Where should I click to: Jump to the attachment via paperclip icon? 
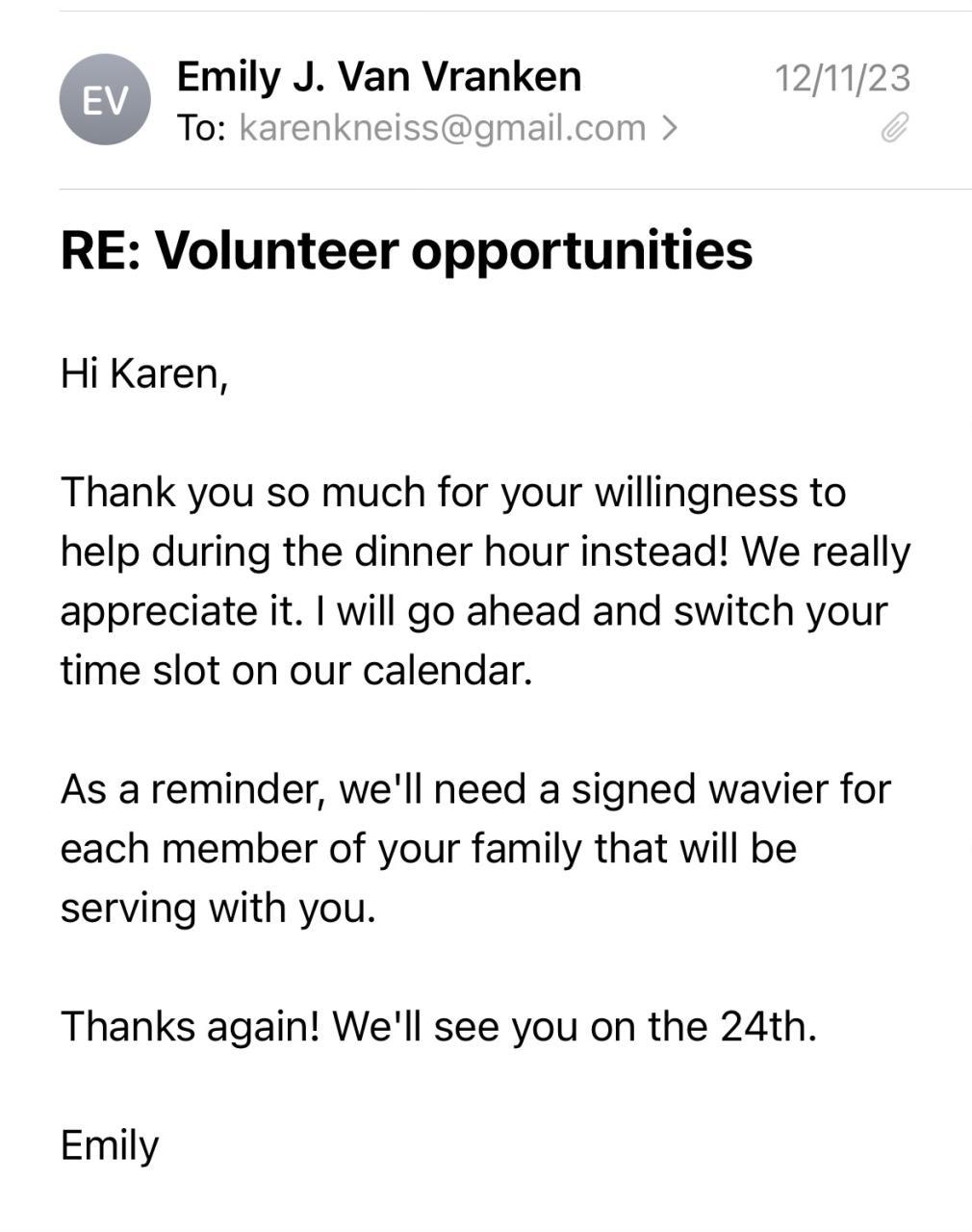(894, 128)
